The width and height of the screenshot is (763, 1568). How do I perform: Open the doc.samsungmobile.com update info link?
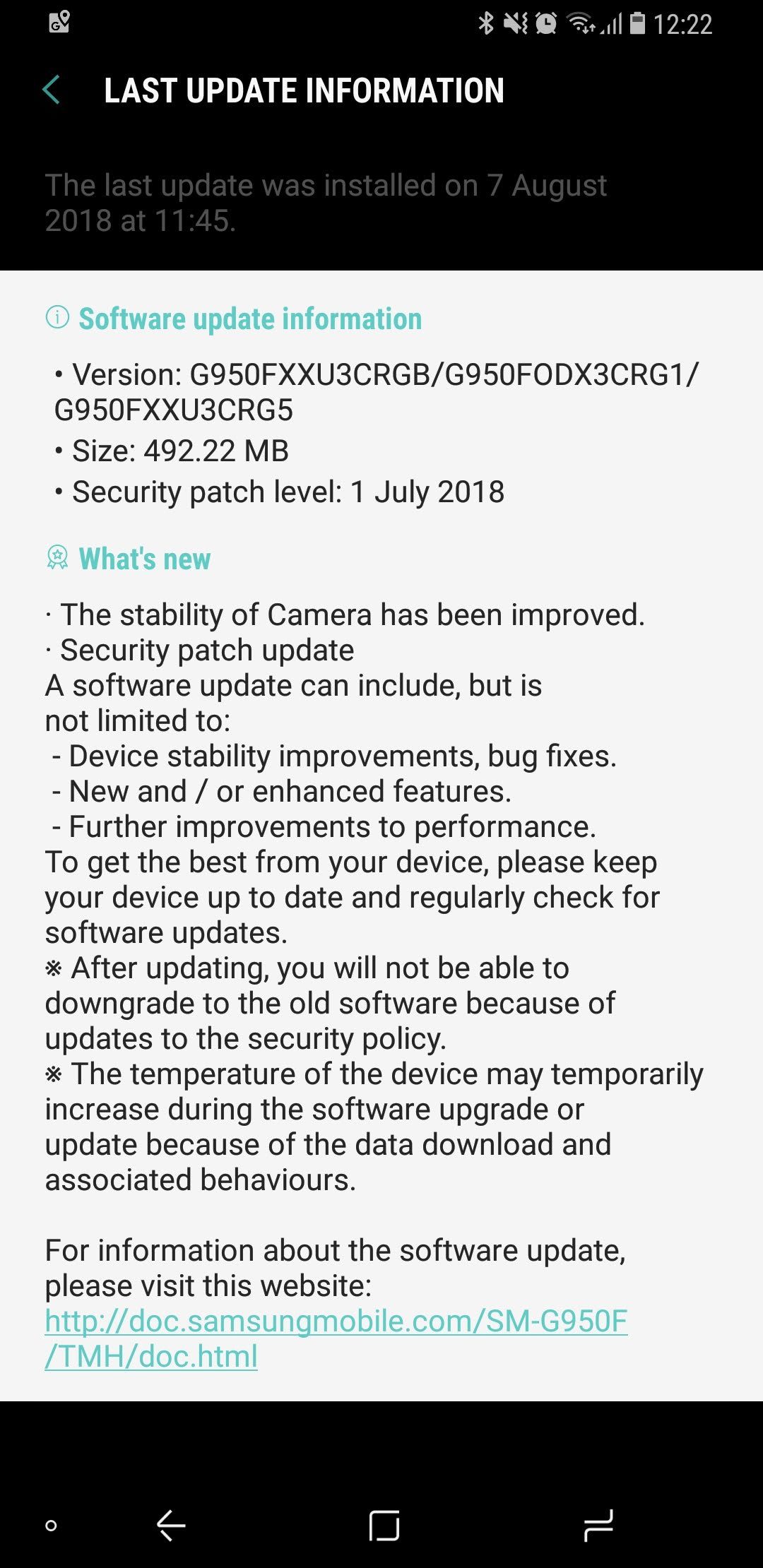(336, 1339)
